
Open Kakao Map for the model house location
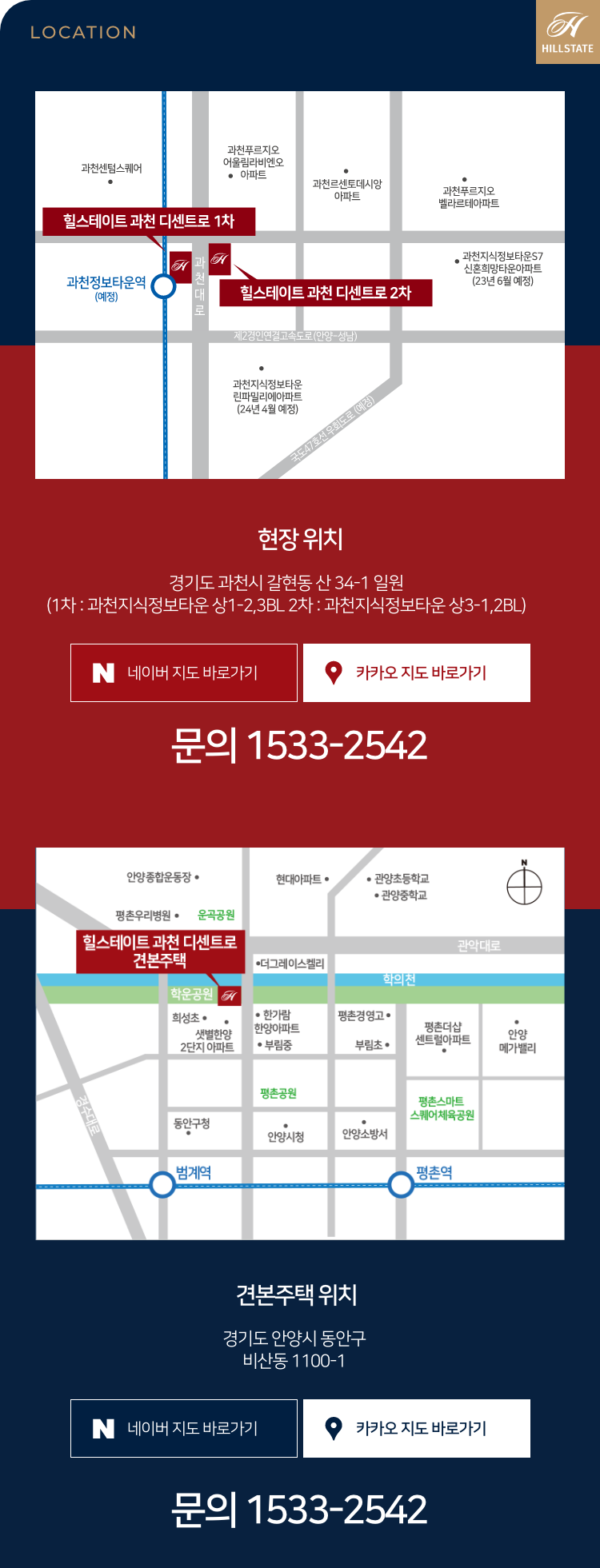point(416,1428)
